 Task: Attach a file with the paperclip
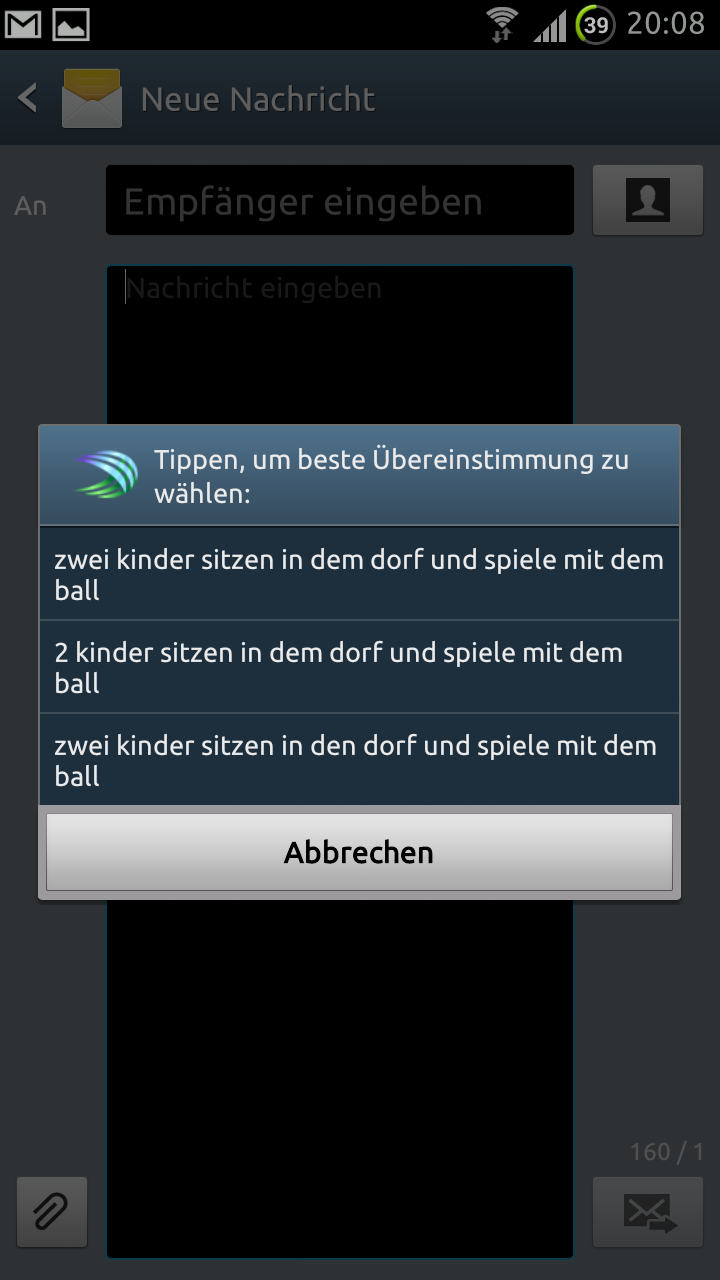tap(52, 1212)
